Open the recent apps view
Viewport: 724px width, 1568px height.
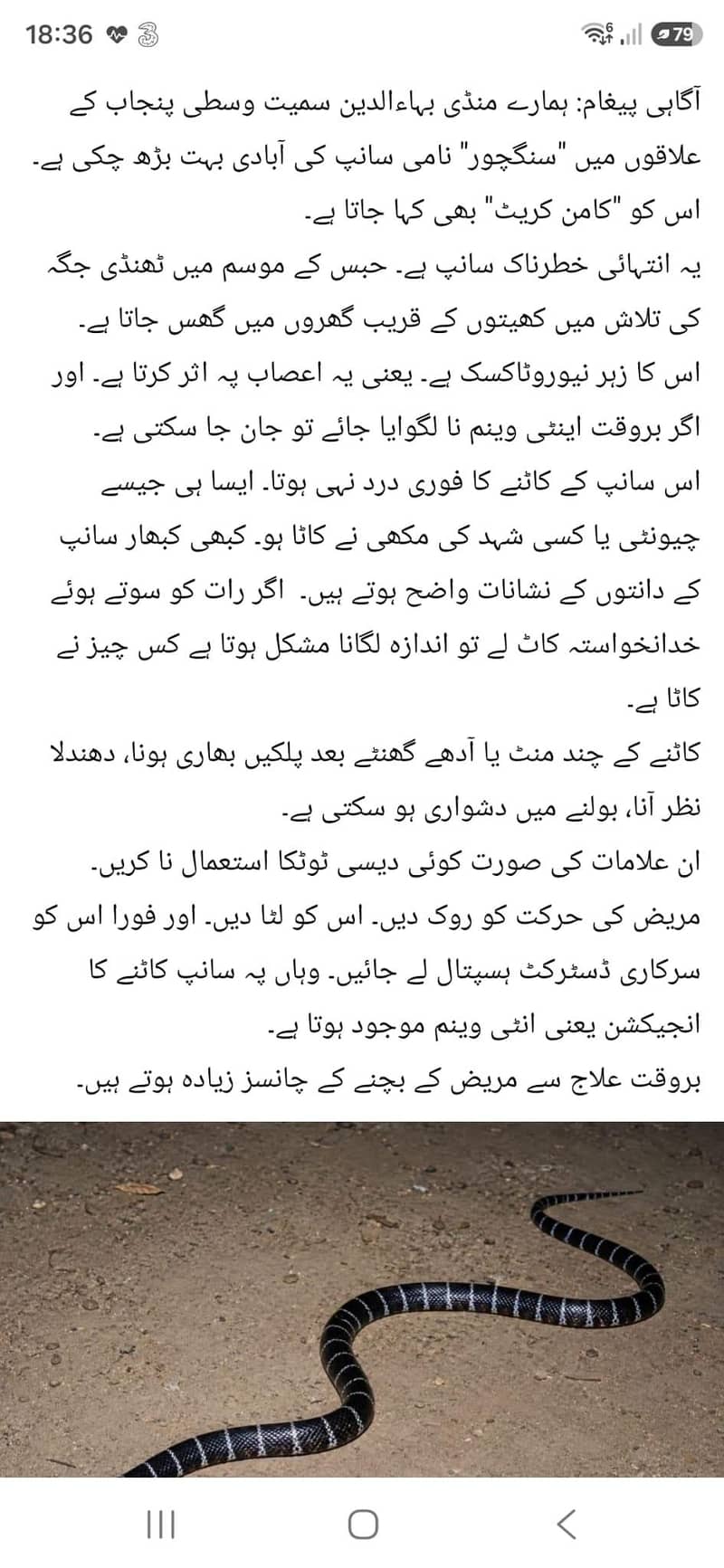tap(160, 1525)
